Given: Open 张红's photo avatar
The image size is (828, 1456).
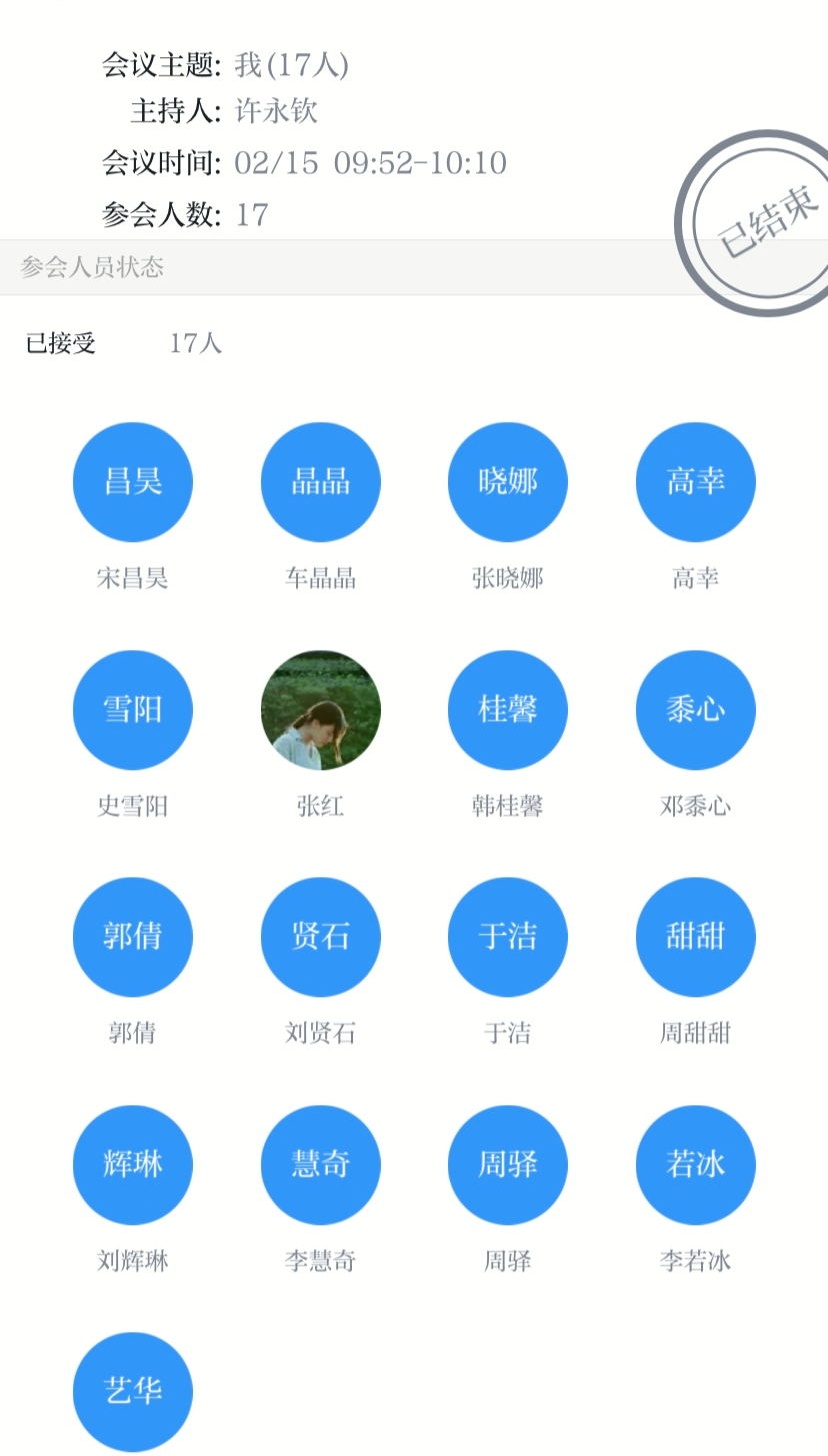Looking at the screenshot, I should [320, 710].
